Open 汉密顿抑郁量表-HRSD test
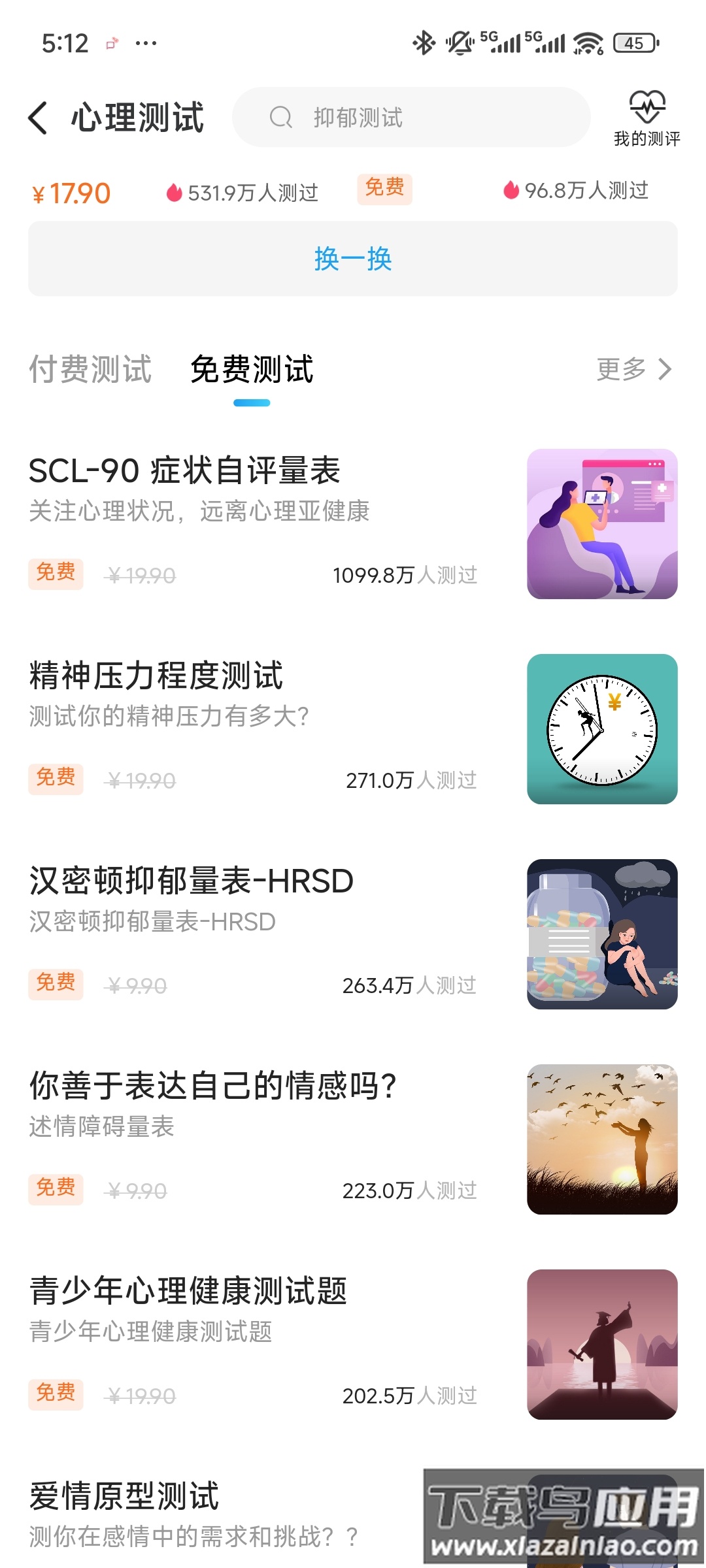The image size is (706, 1568). [x=192, y=881]
